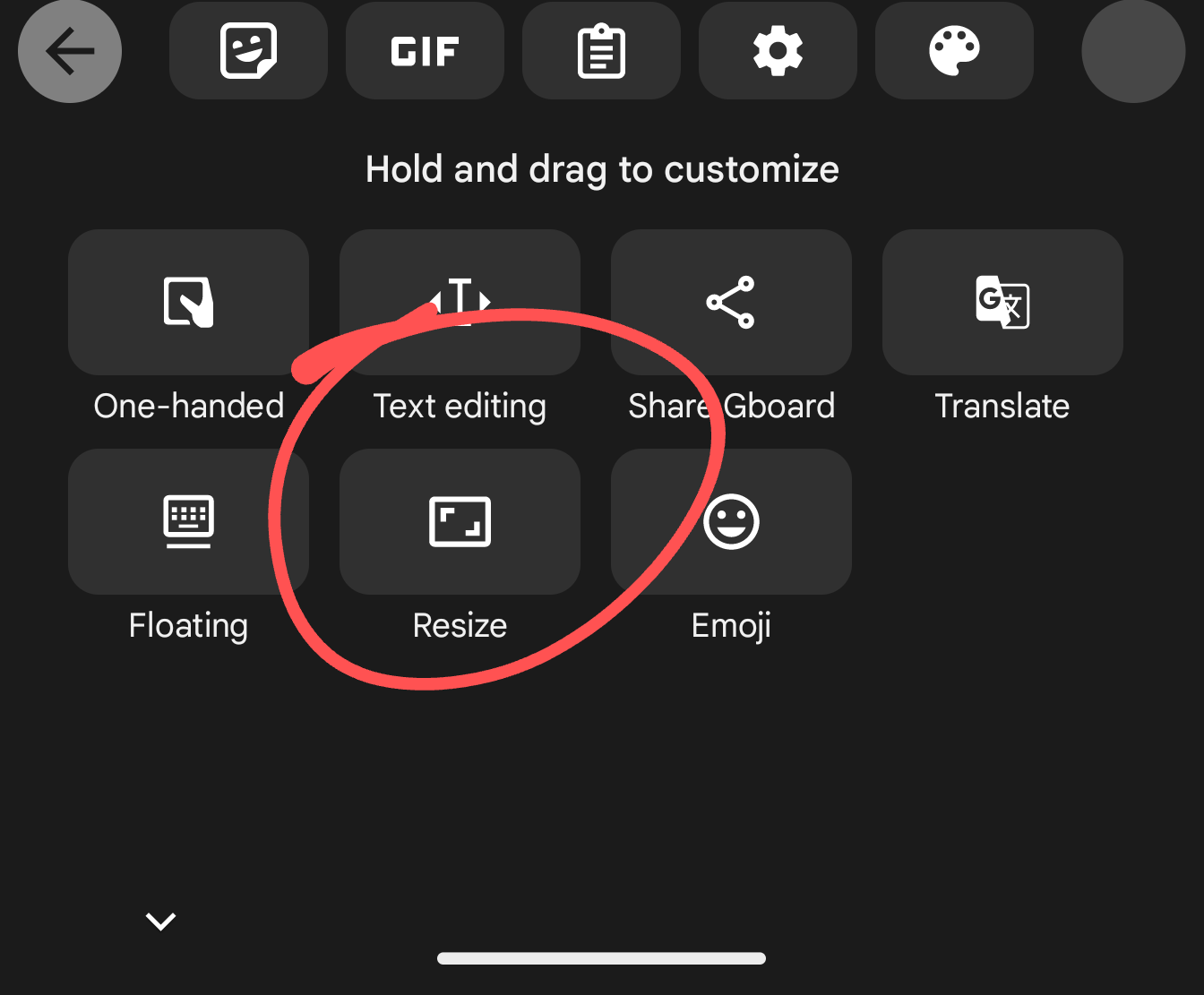Open the sticker picker

pyautogui.click(x=248, y=51)
